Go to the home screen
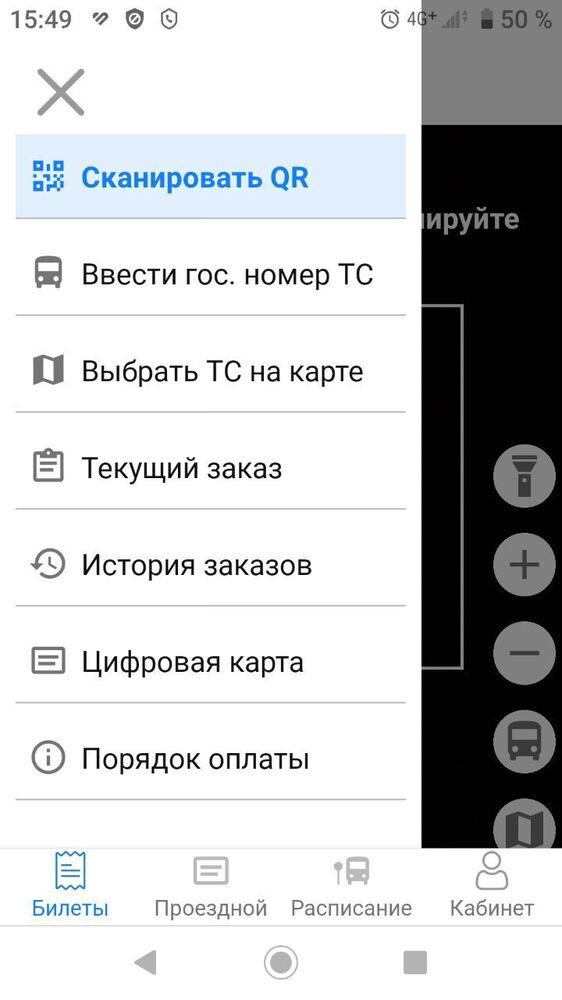This screenshot has width=562, height=1000. pyautogui.click(x=281, y=962)
